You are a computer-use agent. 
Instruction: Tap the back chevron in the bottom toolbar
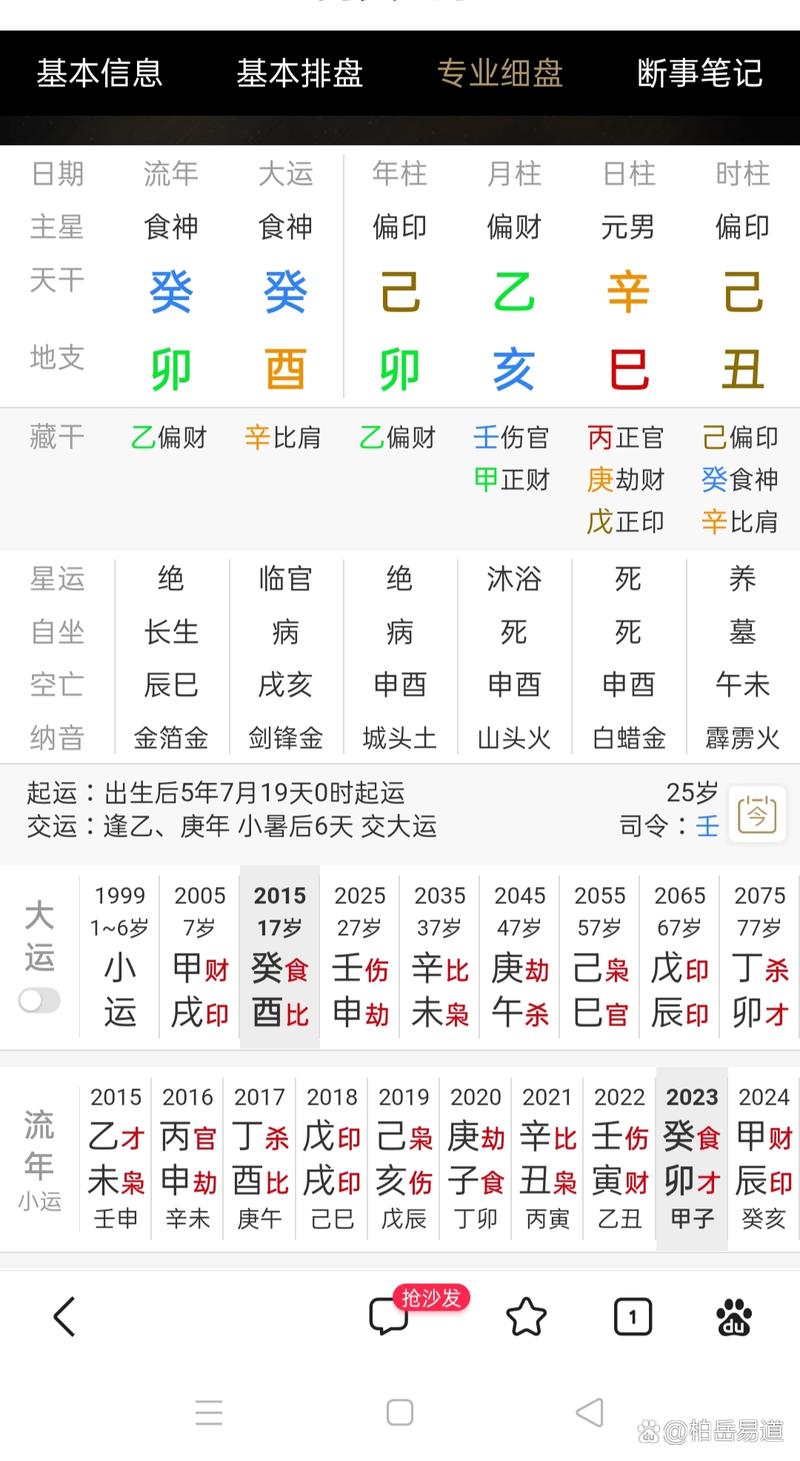click(64, 1318)
